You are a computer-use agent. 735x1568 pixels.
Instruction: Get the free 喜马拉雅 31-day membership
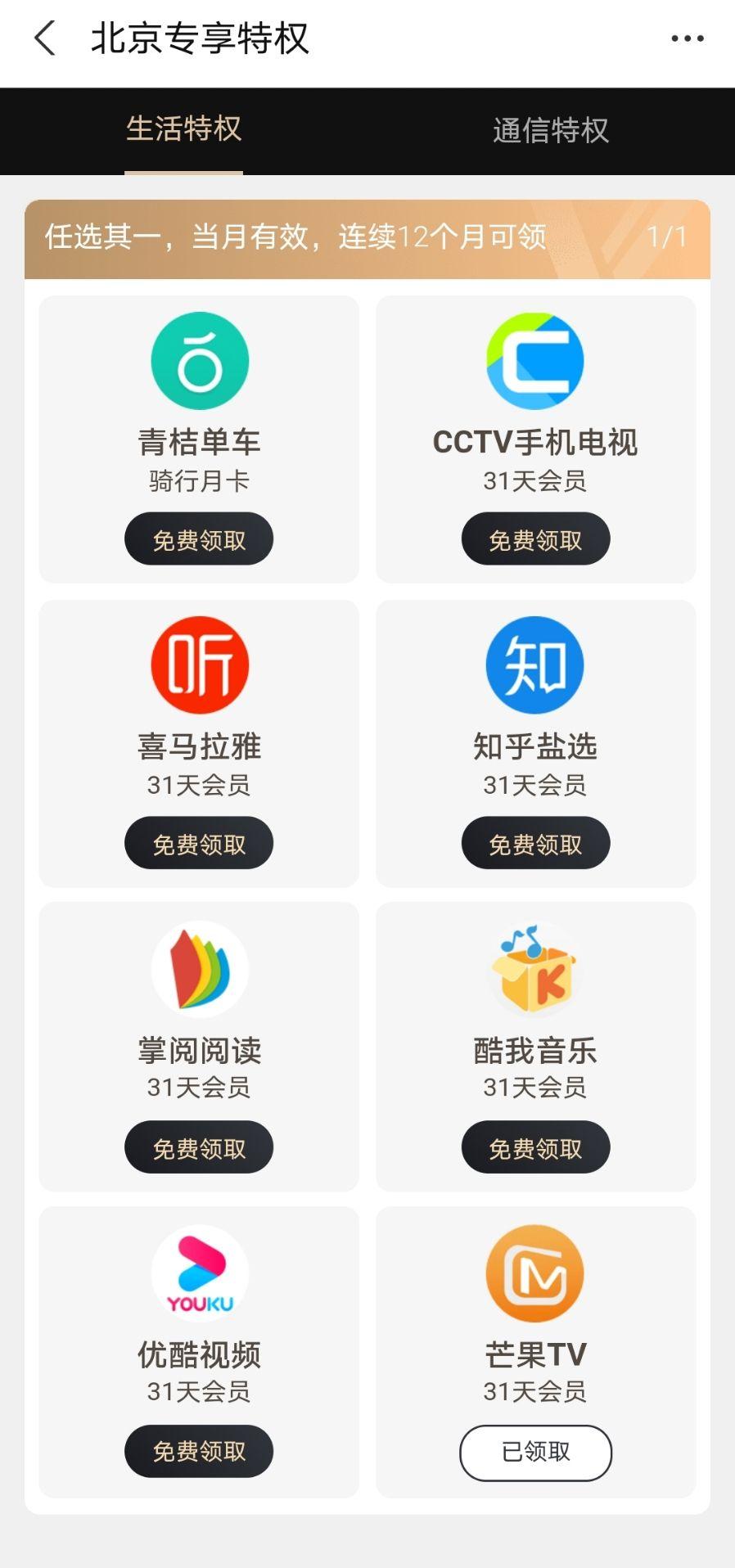[x=199, y=844]
